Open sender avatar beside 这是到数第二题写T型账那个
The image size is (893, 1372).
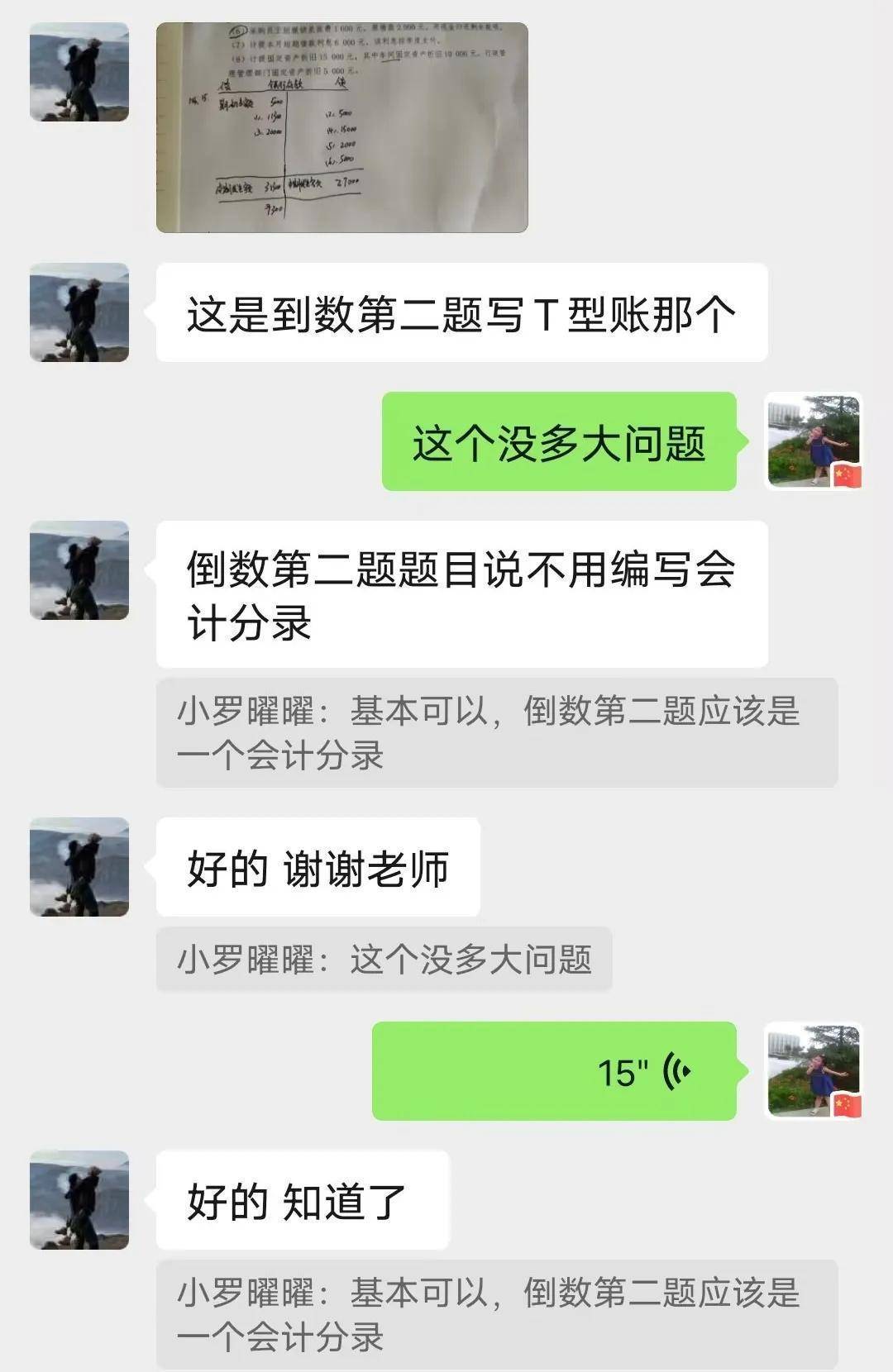coord(79,312)
